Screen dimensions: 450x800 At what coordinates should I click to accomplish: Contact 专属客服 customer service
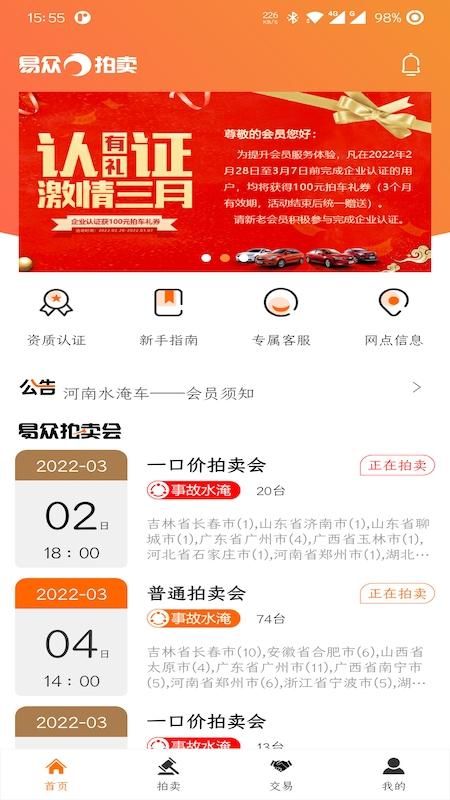(x=281, y=317)
